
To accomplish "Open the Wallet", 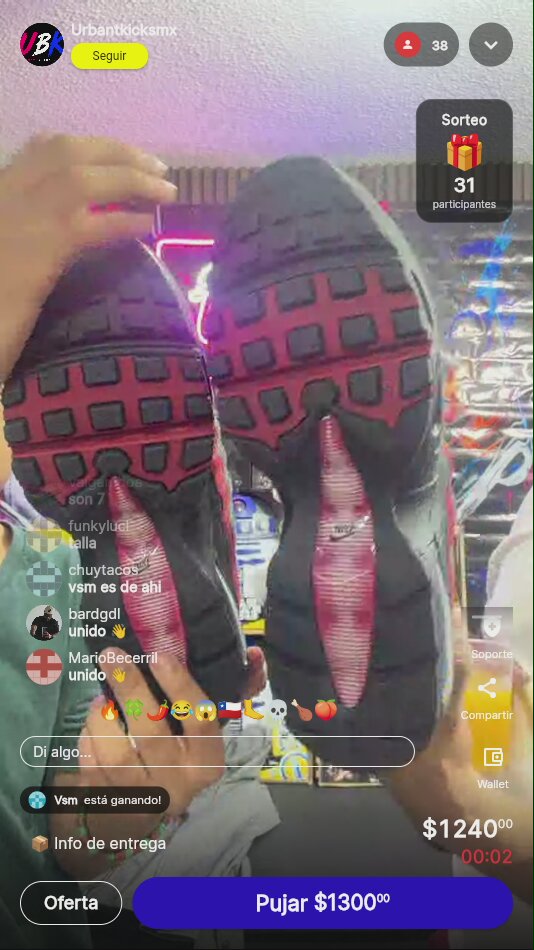I will (x=493, y=767).
